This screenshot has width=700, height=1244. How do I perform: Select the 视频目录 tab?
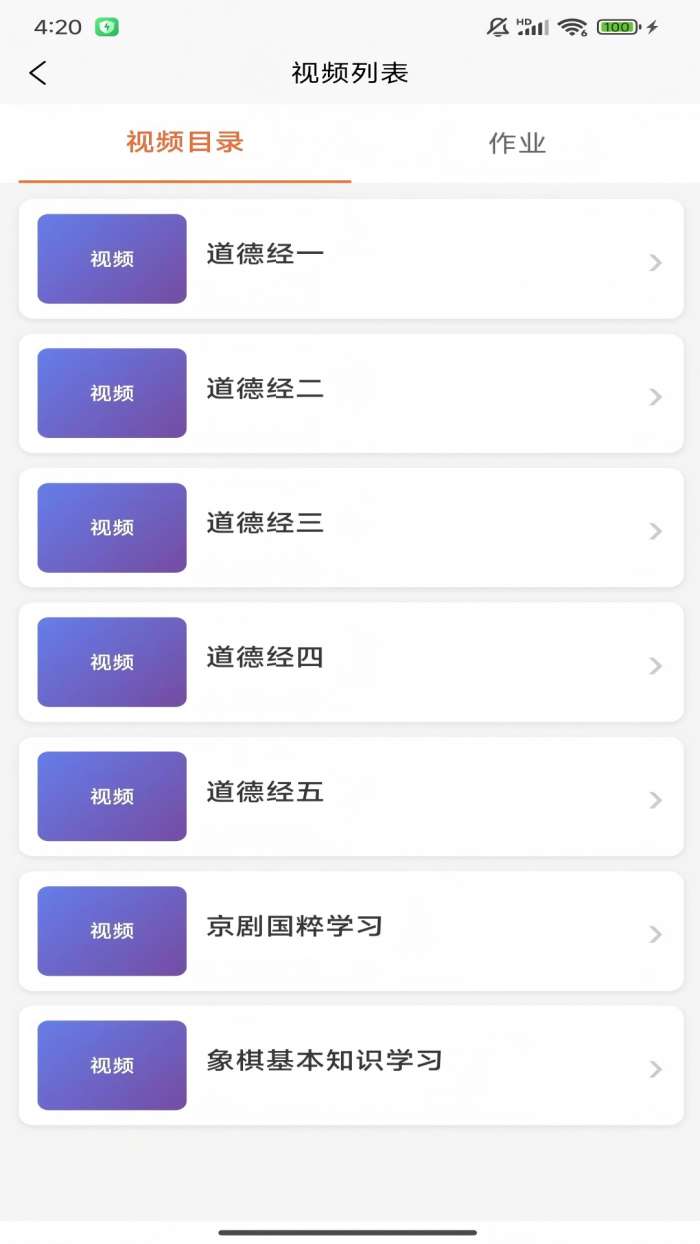[x=185, y=143]
